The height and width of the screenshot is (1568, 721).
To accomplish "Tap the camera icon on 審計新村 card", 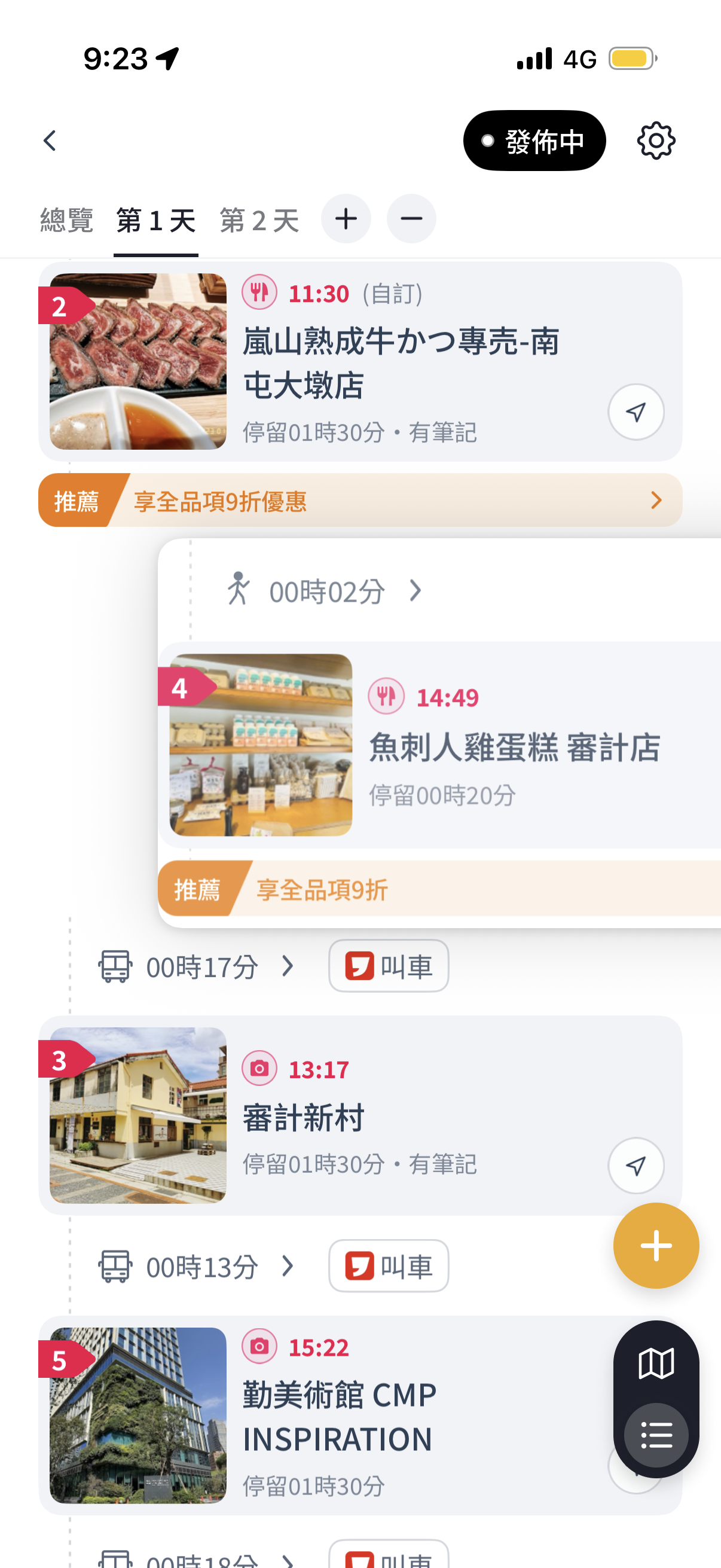I will [259, 1068].
